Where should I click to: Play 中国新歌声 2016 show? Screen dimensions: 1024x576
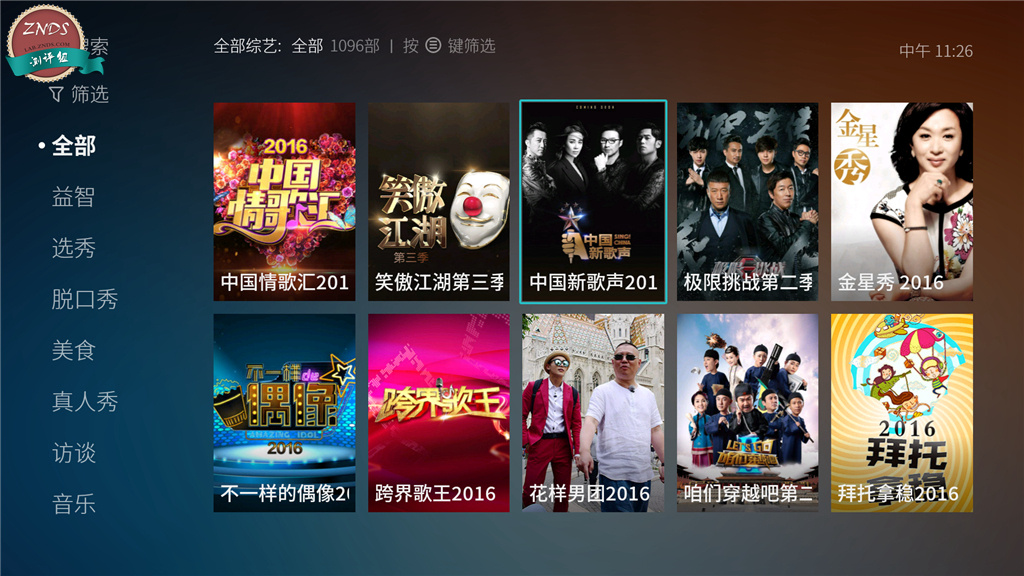point(593,201)
